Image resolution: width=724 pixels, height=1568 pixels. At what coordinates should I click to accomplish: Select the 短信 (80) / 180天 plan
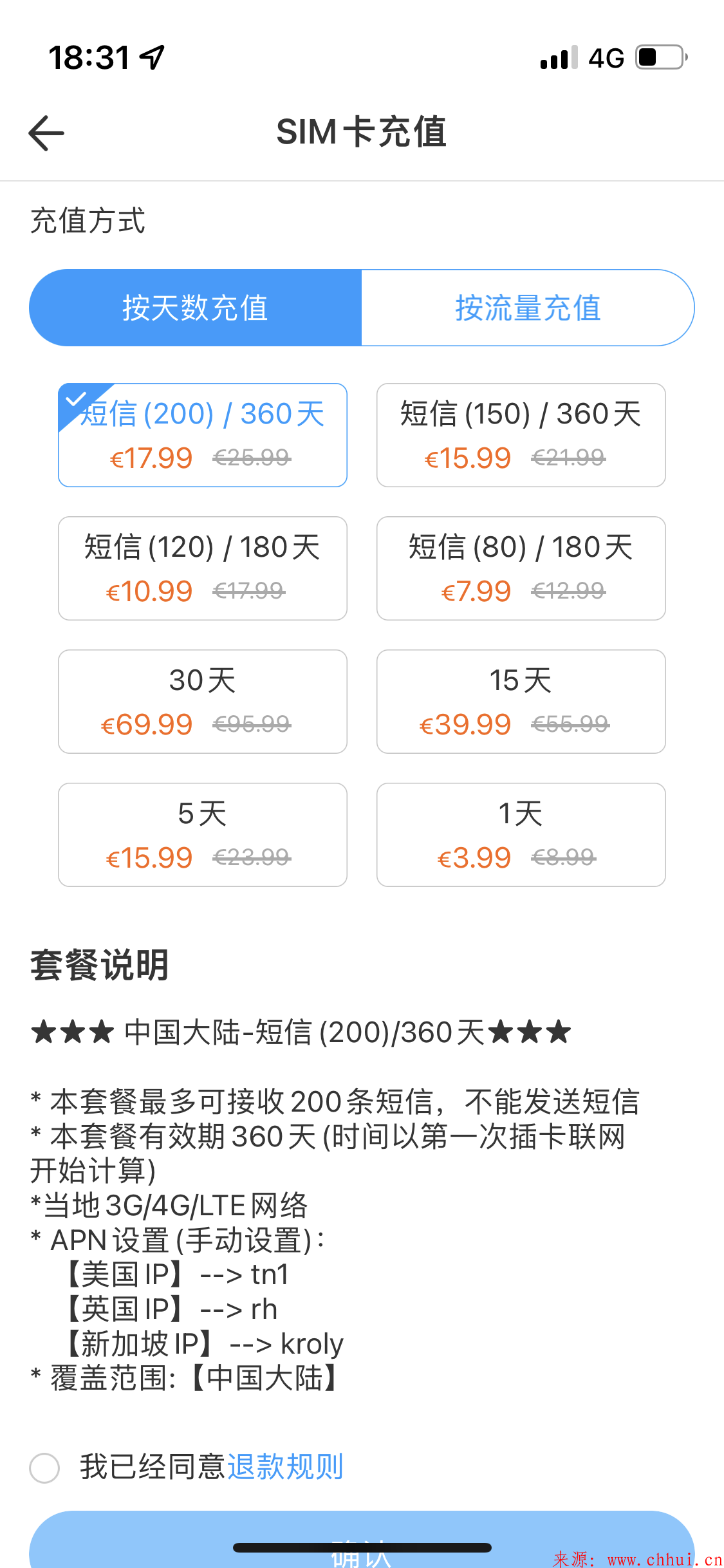pyautogui.click(x=521, y=568)
